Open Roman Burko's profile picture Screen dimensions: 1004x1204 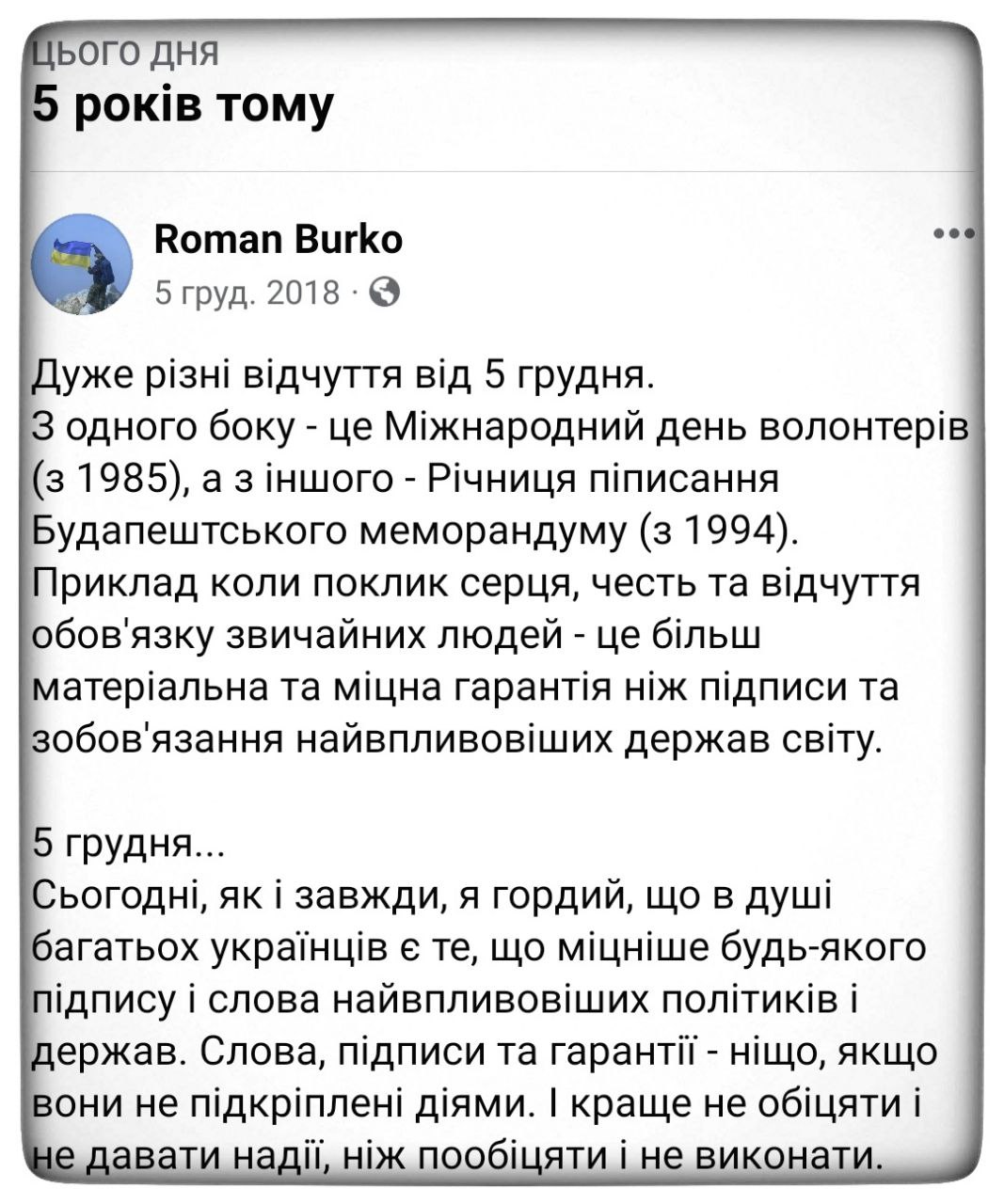pos(82,264)
